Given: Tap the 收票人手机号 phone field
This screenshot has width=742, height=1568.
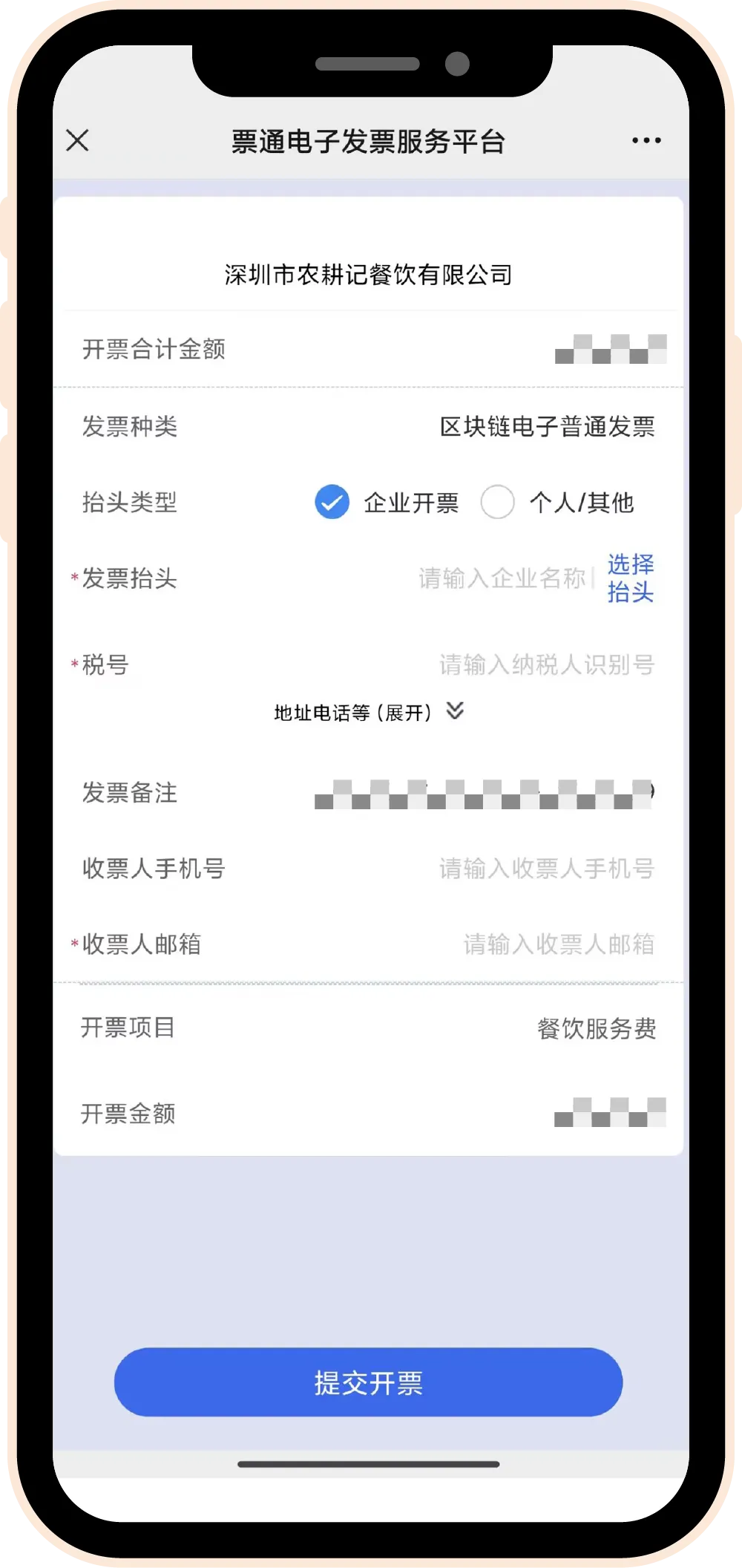Looking at the screenshot, I should click(x=546, y=868).
